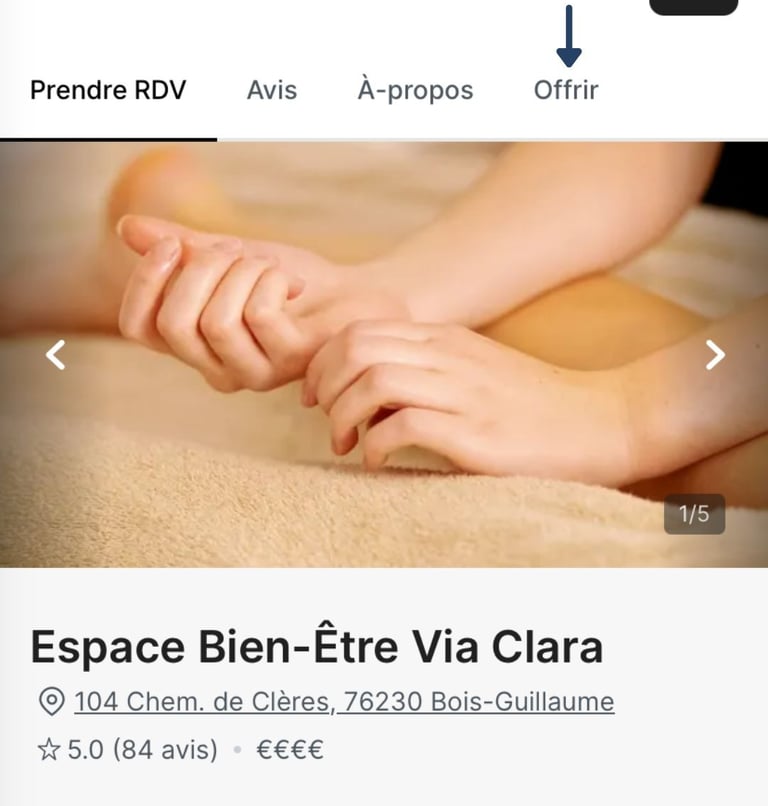Viewport: 768px width, 806px height.
Task: Open the À-propos tab
Action: (x=413, y=90)
